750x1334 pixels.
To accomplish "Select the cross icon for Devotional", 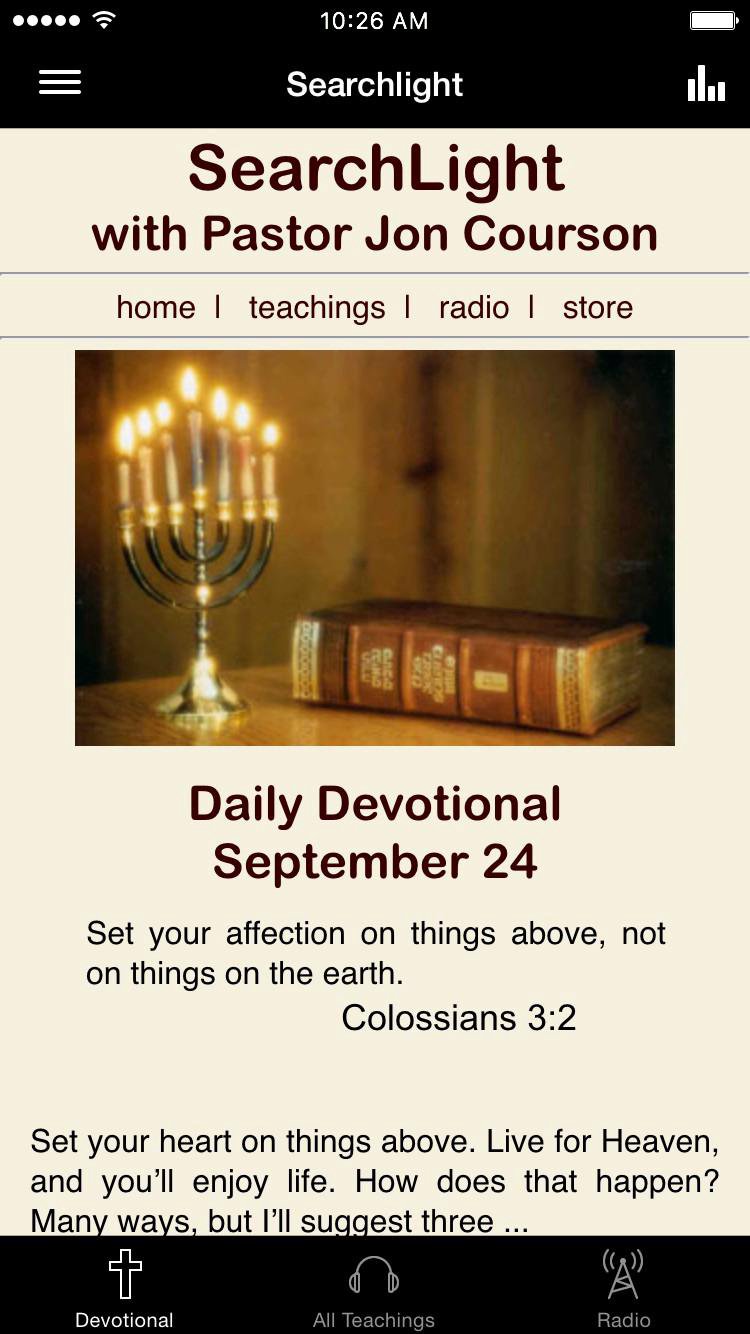I will tap(124, 1270).
